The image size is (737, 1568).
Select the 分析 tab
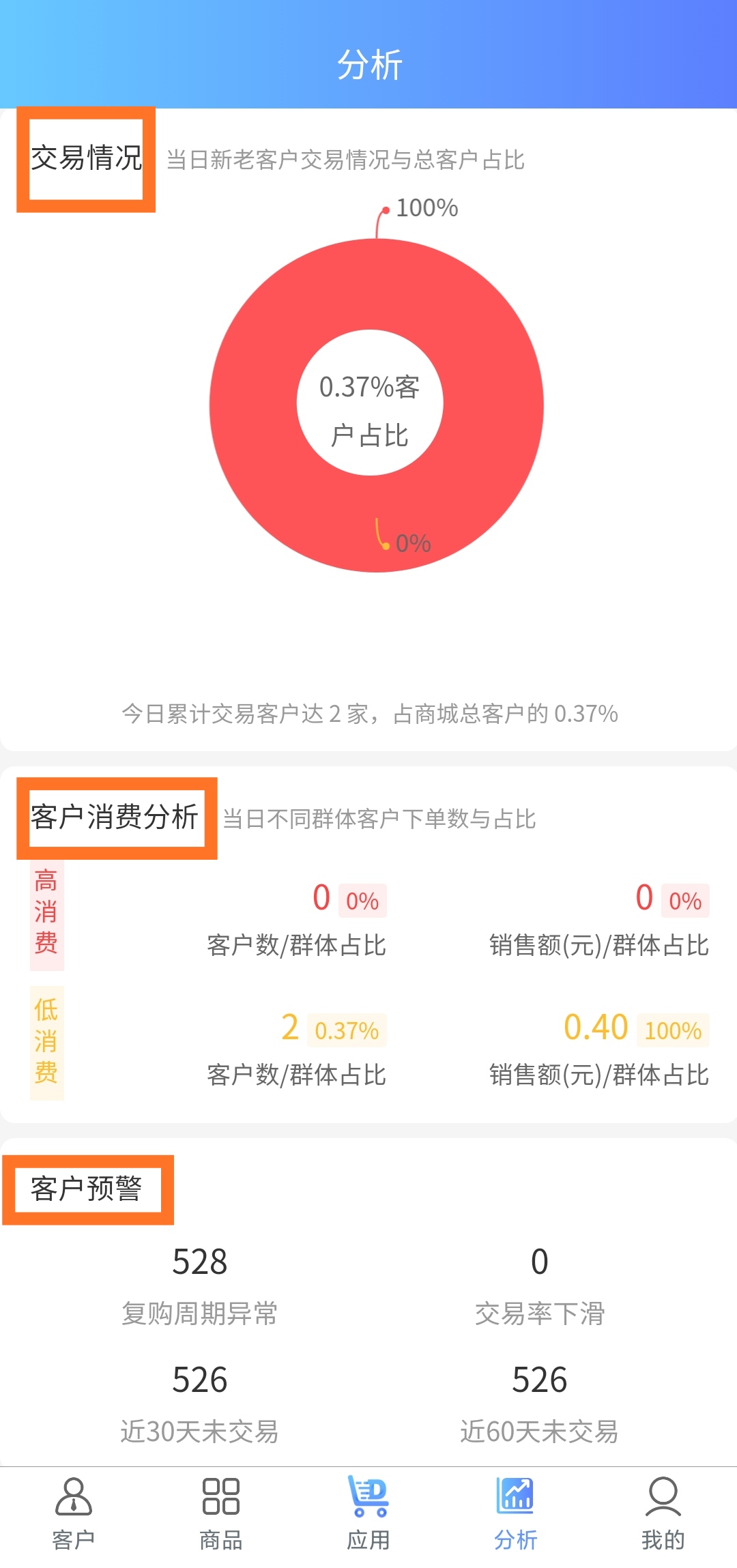tap(515, 1510)
